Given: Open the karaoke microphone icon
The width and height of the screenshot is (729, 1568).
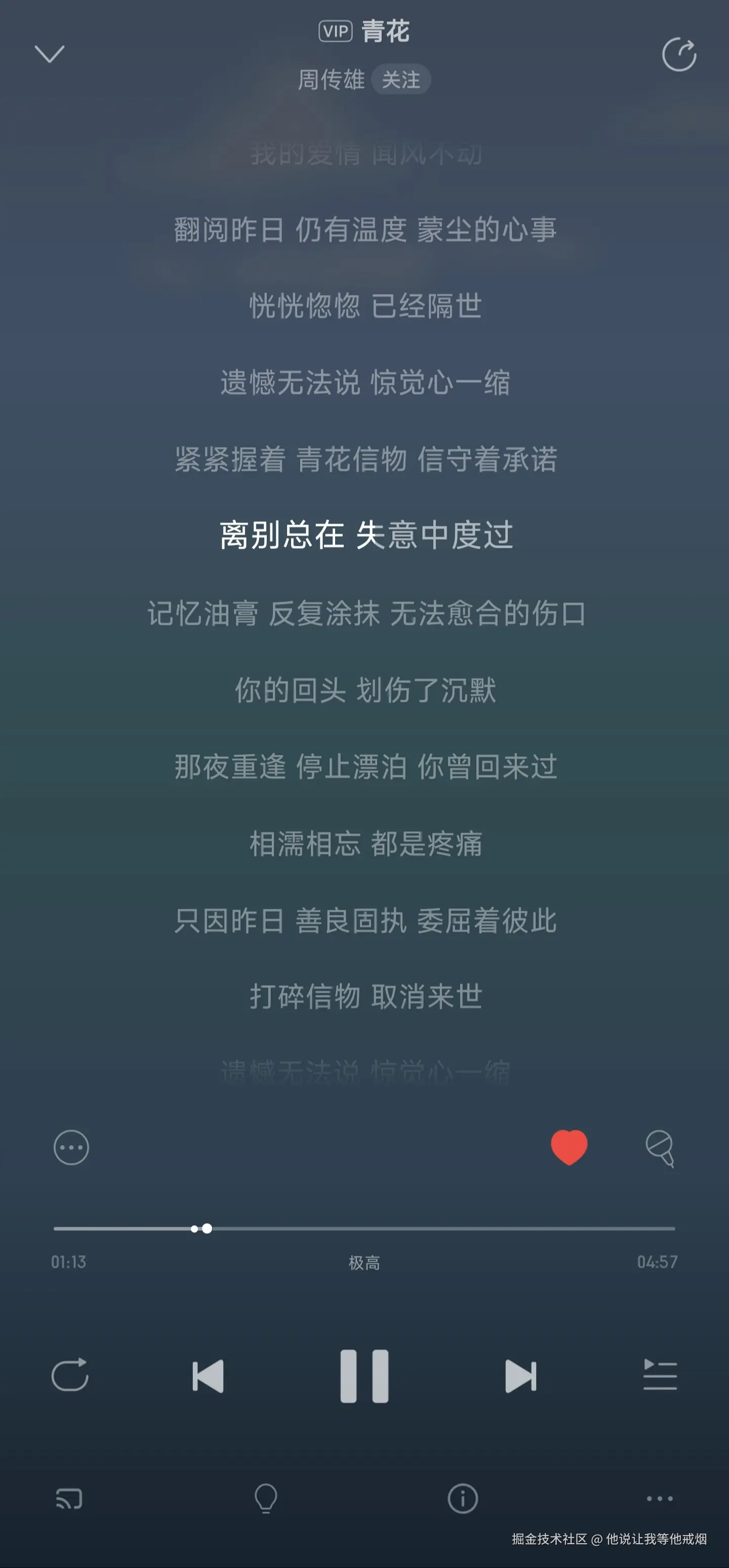Looking at the screenshot, I should (x=660, y=1148).
